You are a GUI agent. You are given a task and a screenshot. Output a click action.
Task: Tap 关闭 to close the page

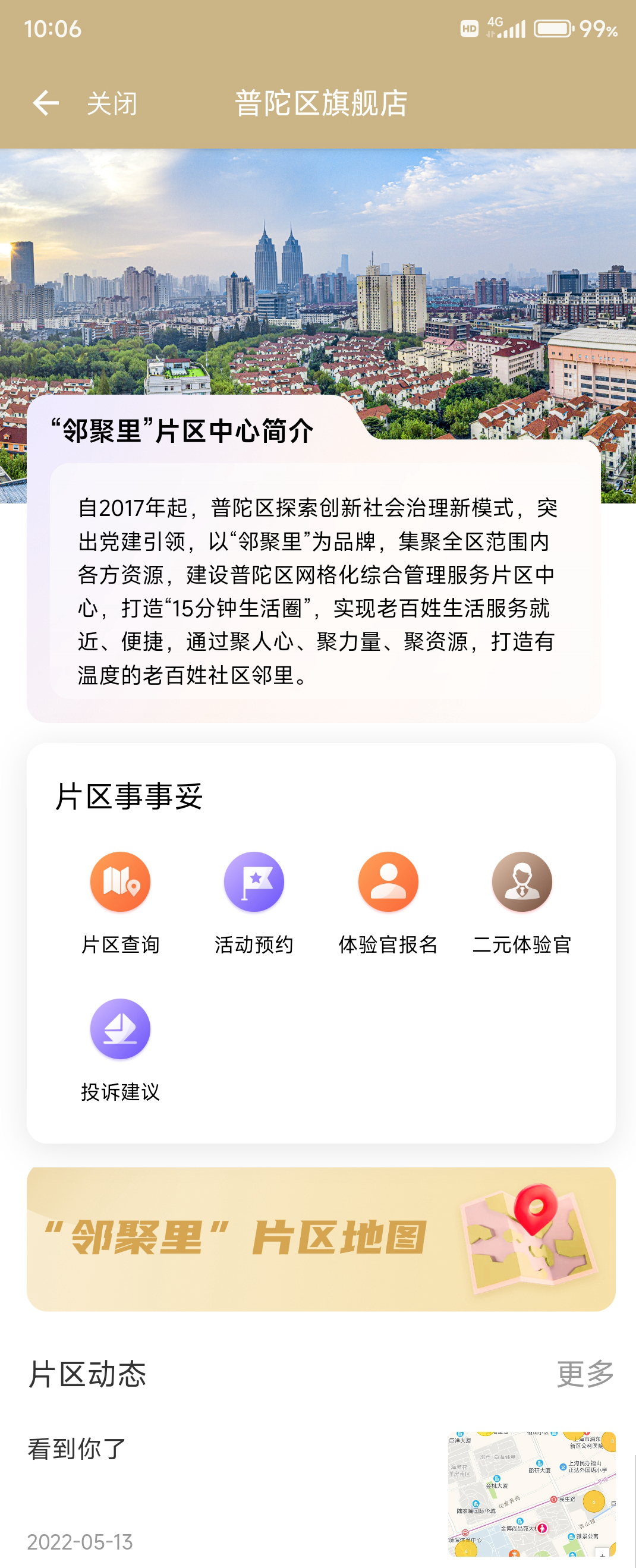112,104
